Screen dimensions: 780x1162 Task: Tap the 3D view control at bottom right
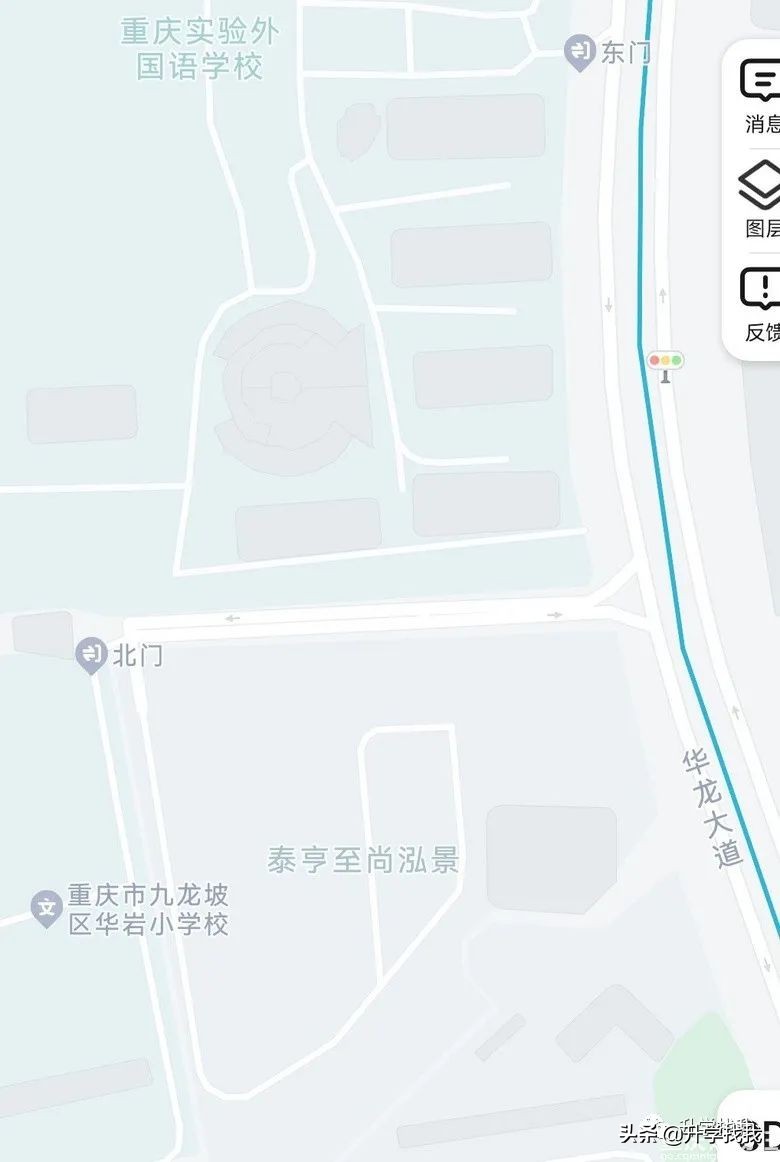768,1140
